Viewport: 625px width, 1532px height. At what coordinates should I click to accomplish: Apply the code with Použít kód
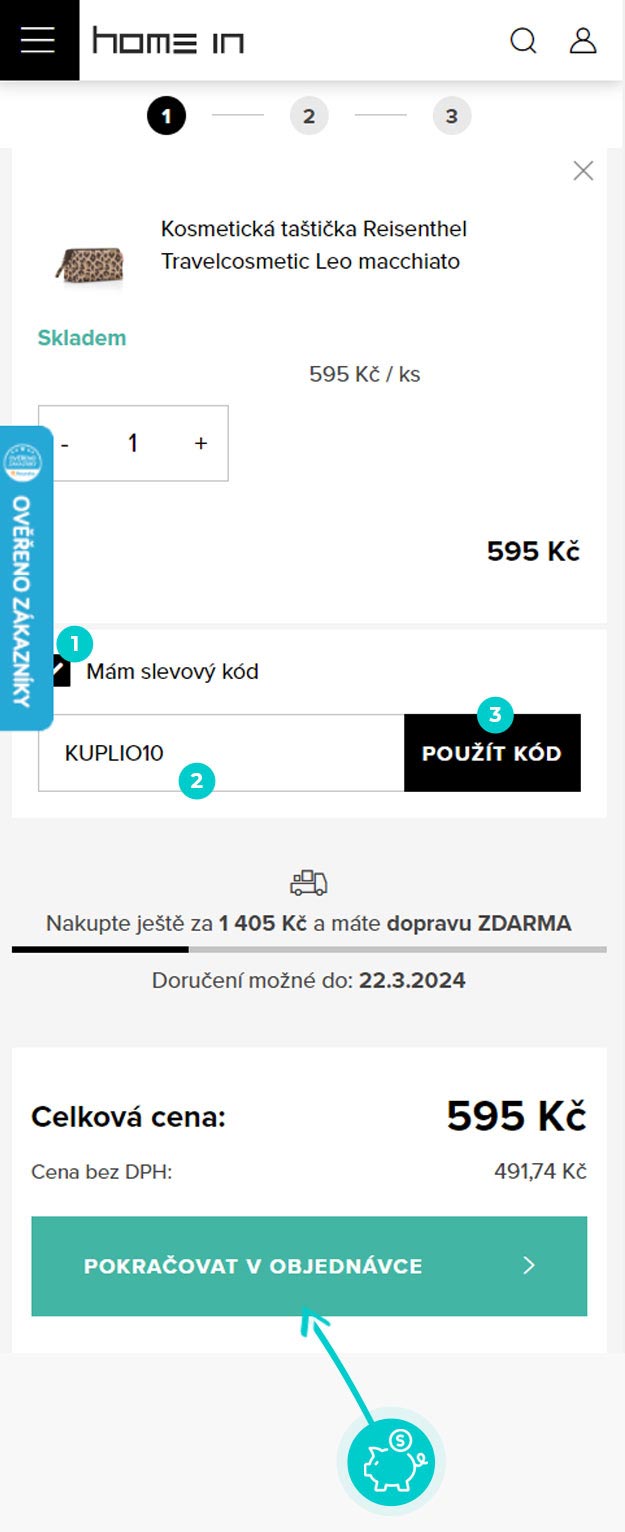coord(492,753)
